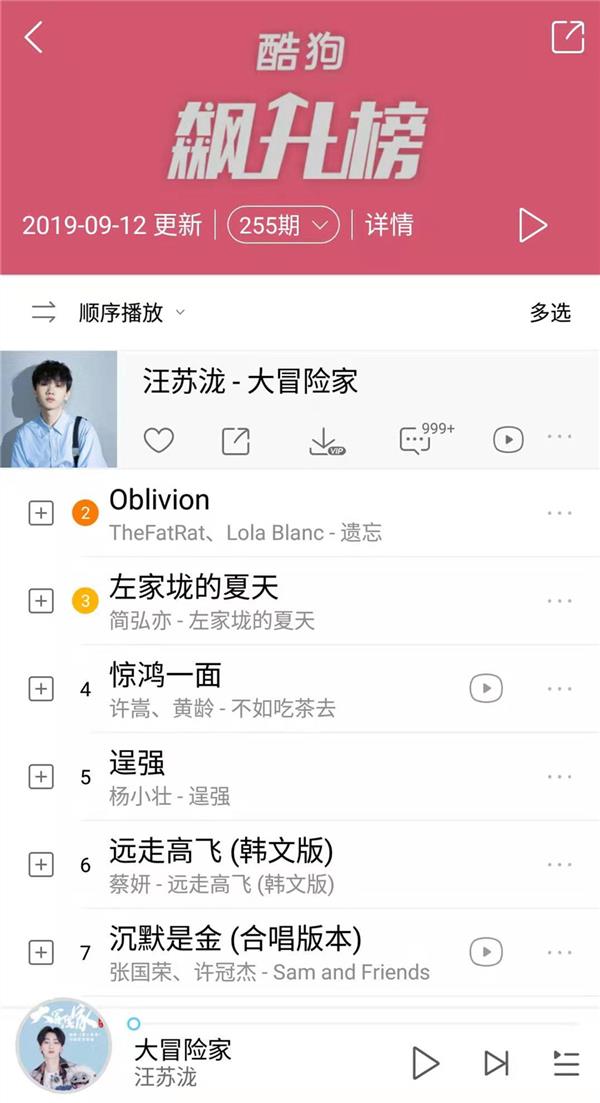
Task: Go back using the top-left arrow
Action: 34,38
